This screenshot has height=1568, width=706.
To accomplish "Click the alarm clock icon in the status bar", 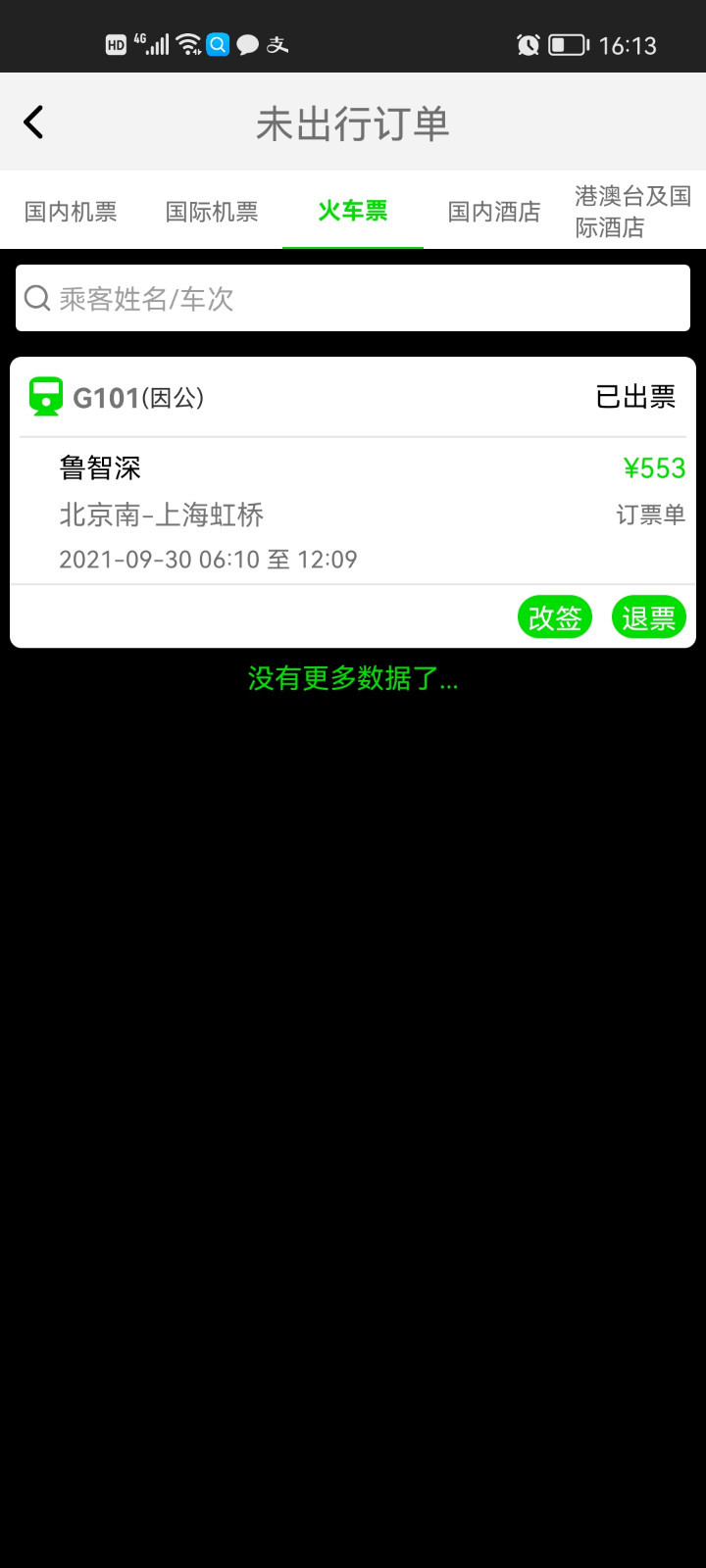I will [x=528, y=45].
